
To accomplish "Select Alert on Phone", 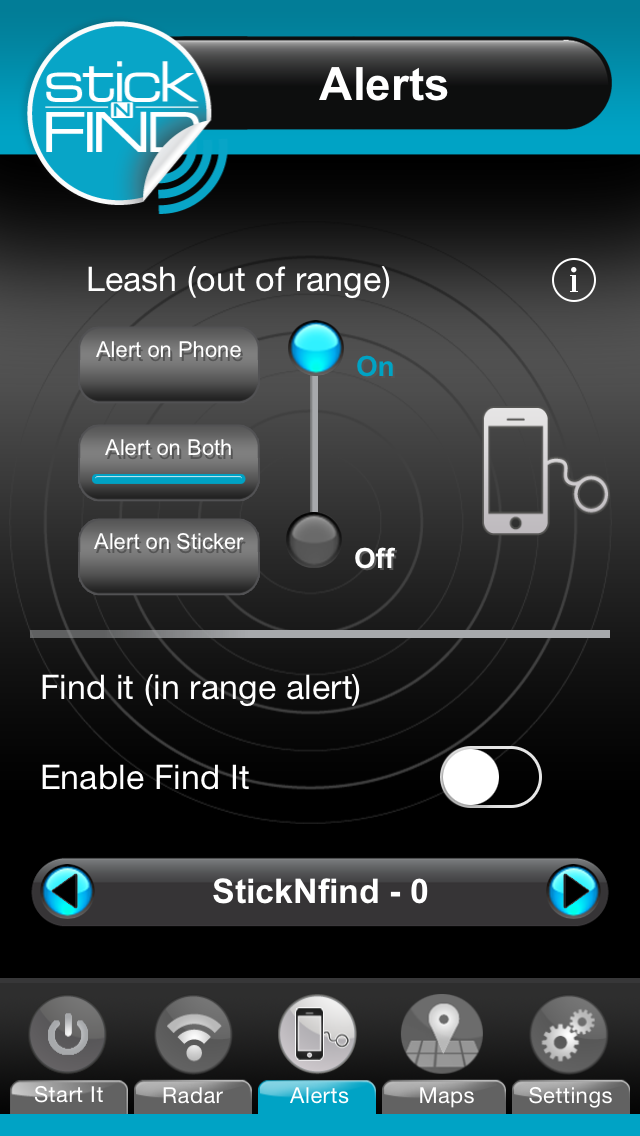I will tap(169, 363).
